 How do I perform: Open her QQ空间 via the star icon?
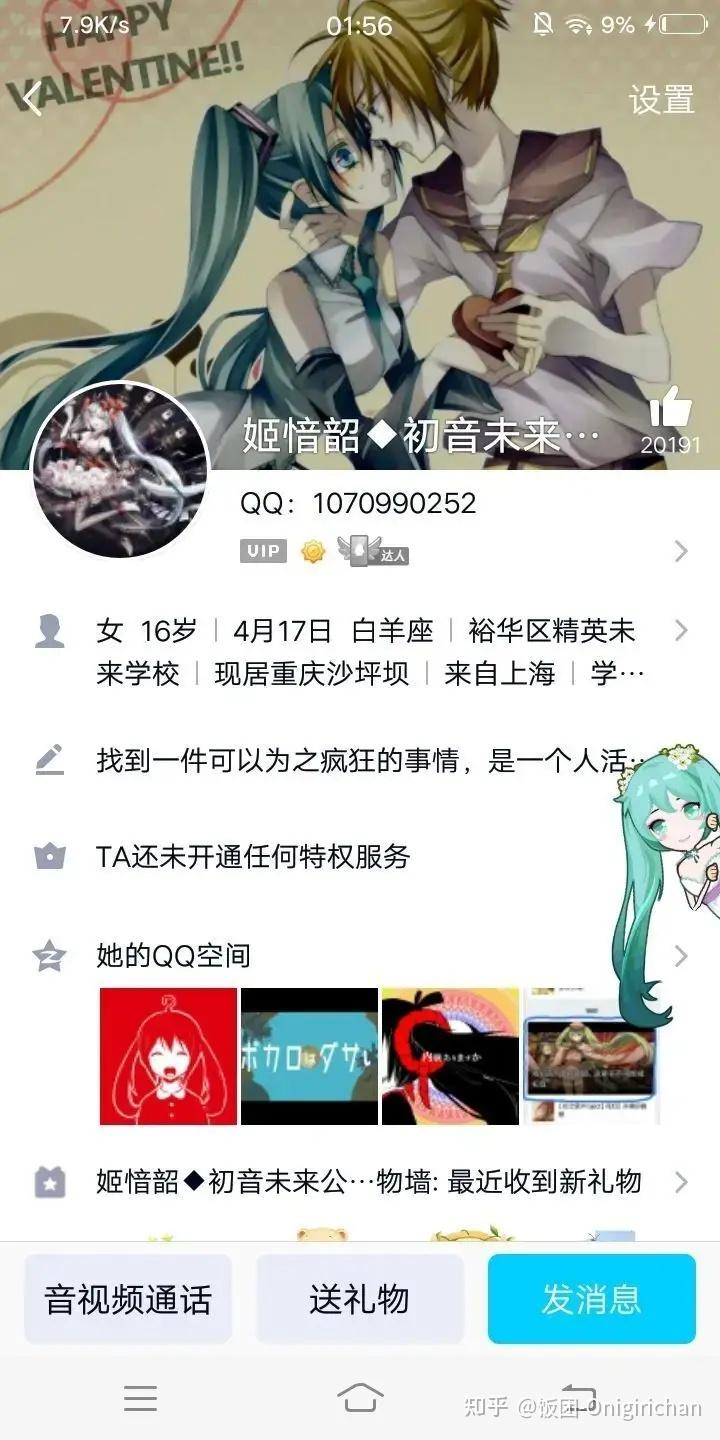pos(48,957)
